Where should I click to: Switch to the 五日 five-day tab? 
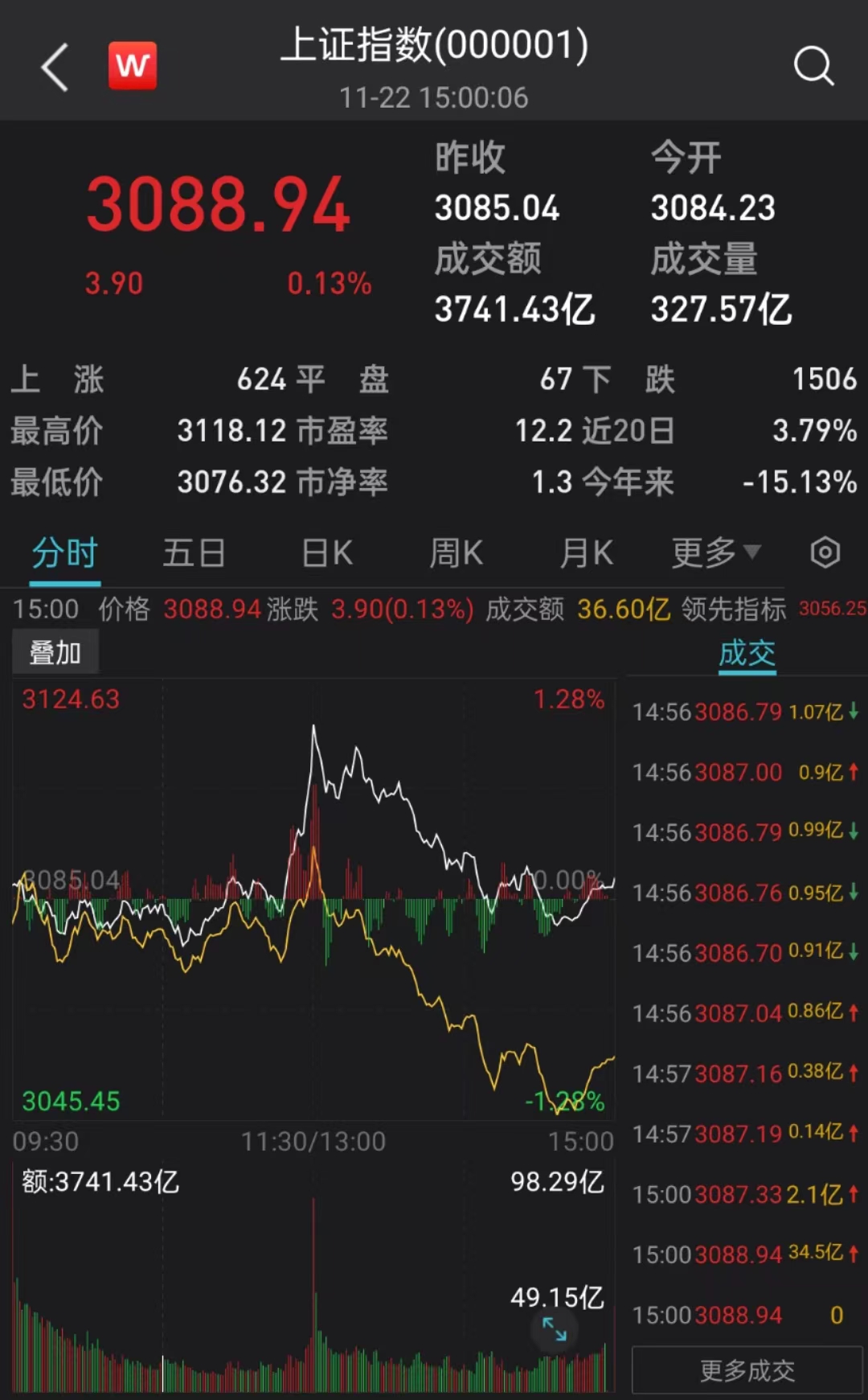pyautogui.click(x=193, y=552)
